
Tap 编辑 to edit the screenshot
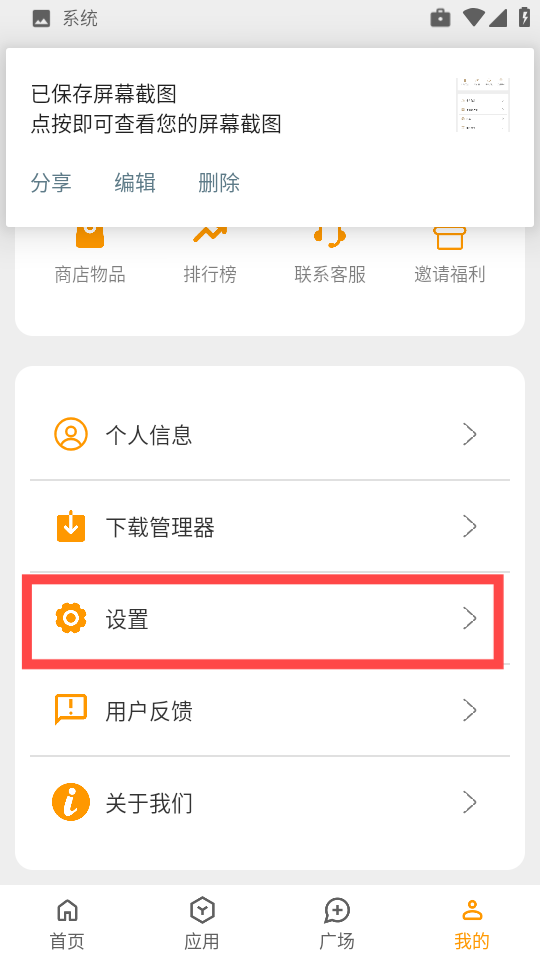click(x=135, y=182)
